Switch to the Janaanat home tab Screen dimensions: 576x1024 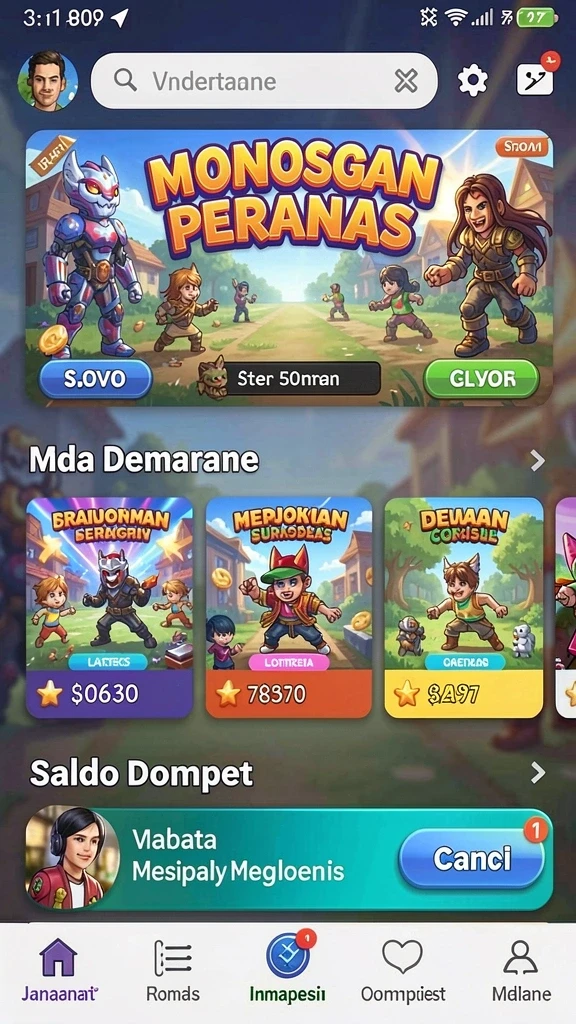(x=59, y=970)
